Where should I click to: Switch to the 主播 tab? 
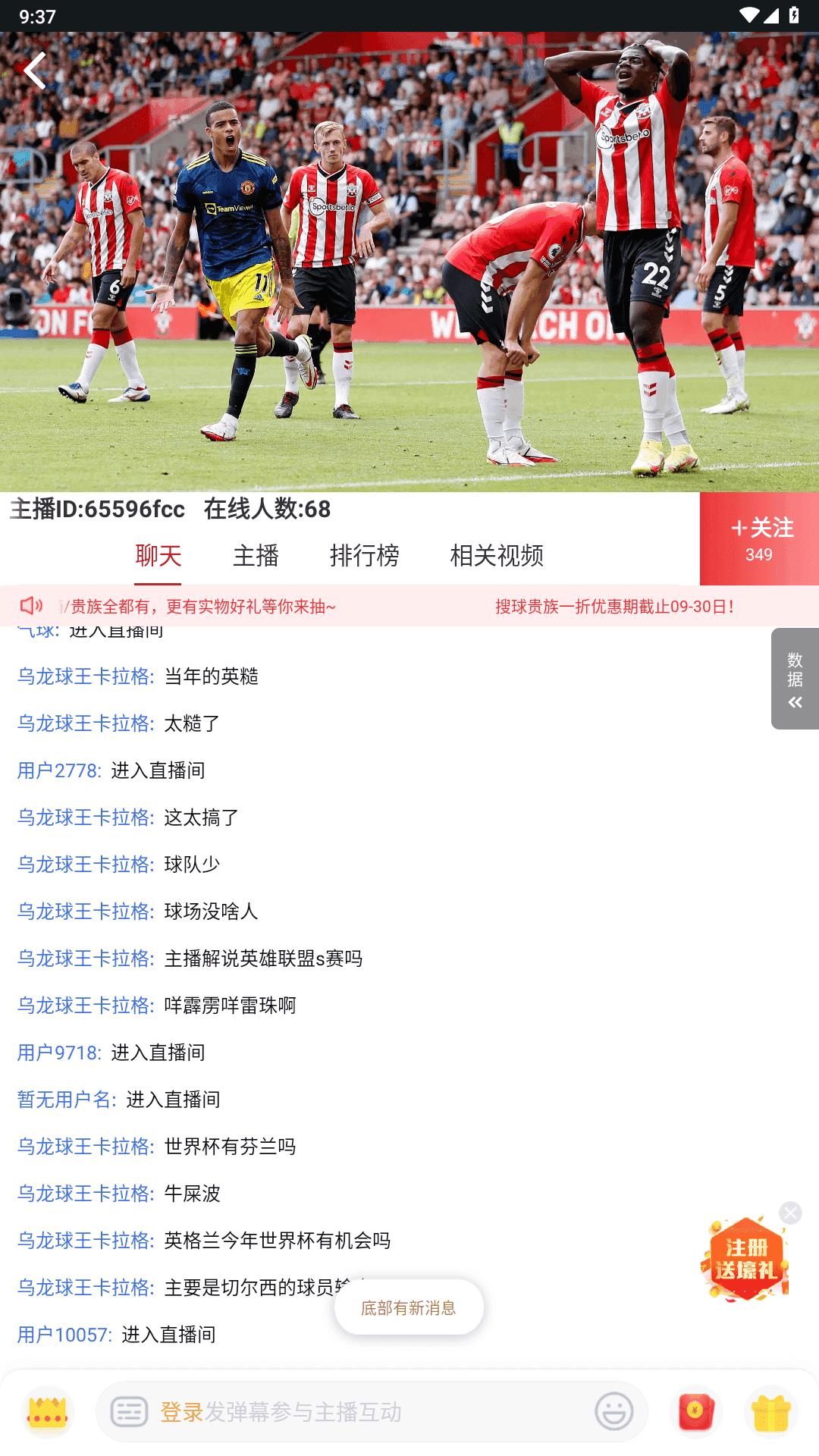[x=256, y=556]
